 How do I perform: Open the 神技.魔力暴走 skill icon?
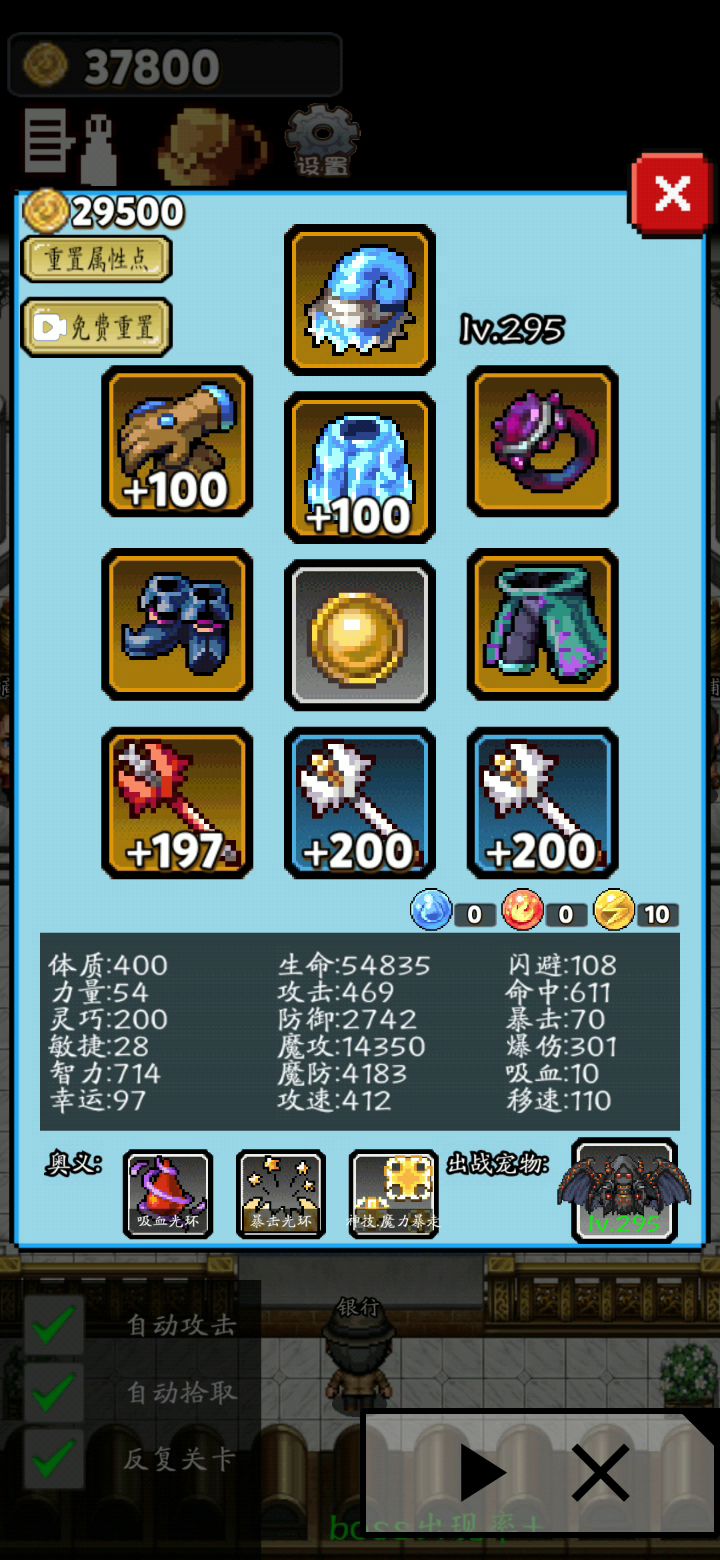tap(394, 1193)
